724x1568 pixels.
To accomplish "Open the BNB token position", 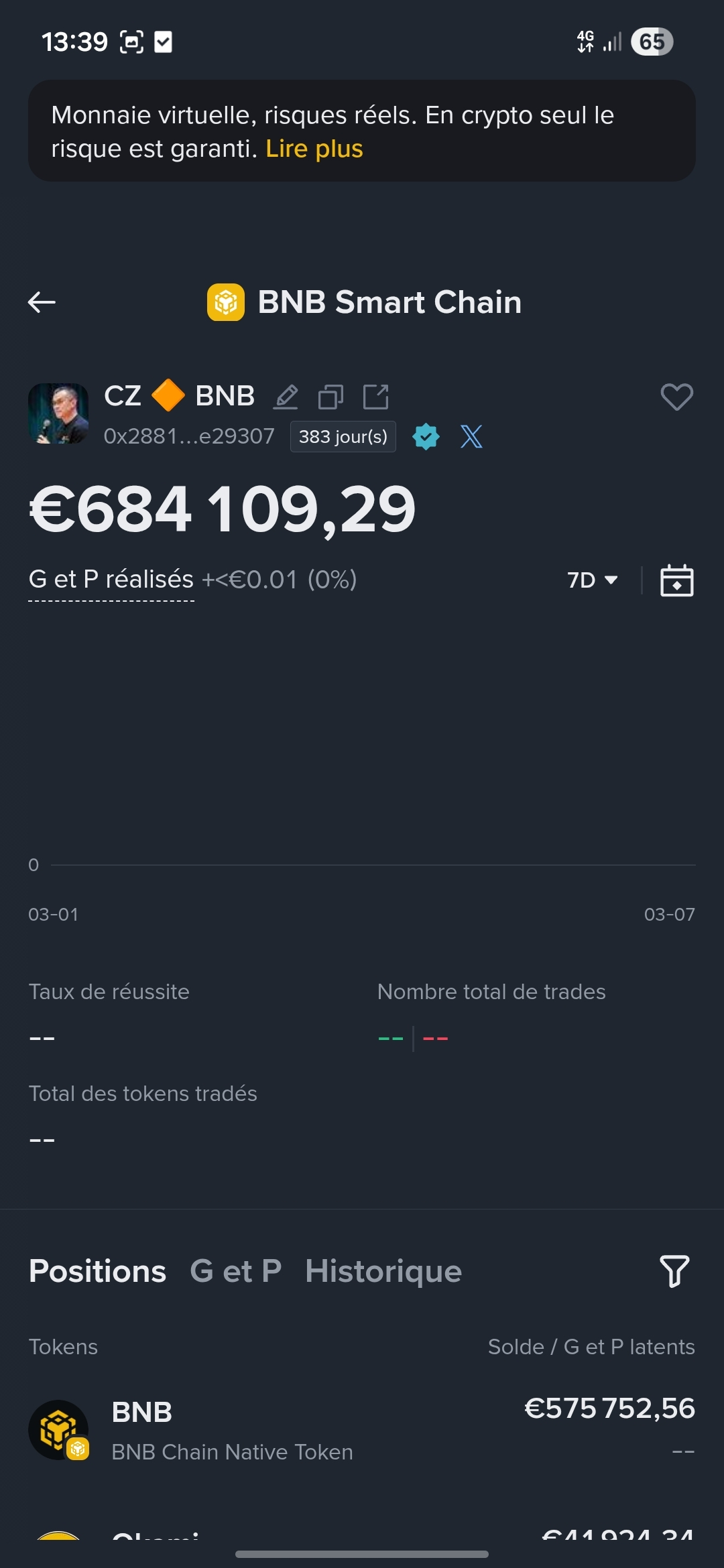I will pyautogui.click(x=362, y=1430).
